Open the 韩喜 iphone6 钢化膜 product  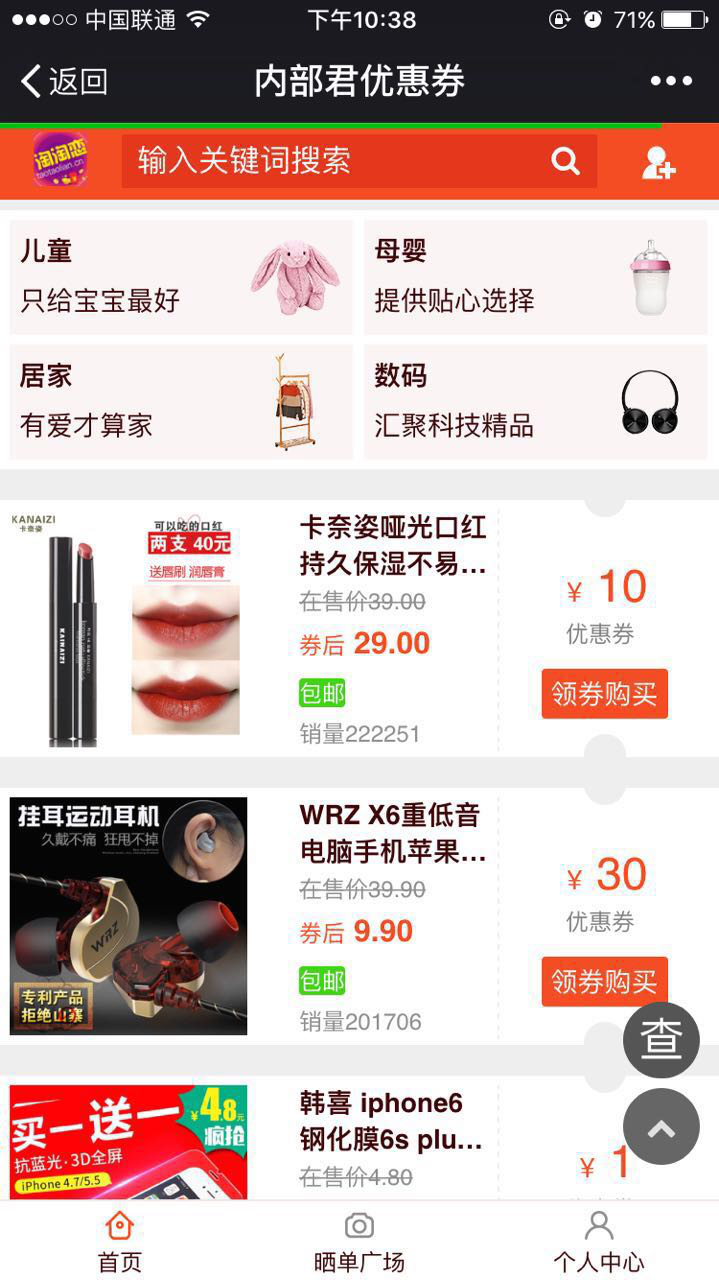tap(392, 1120)
